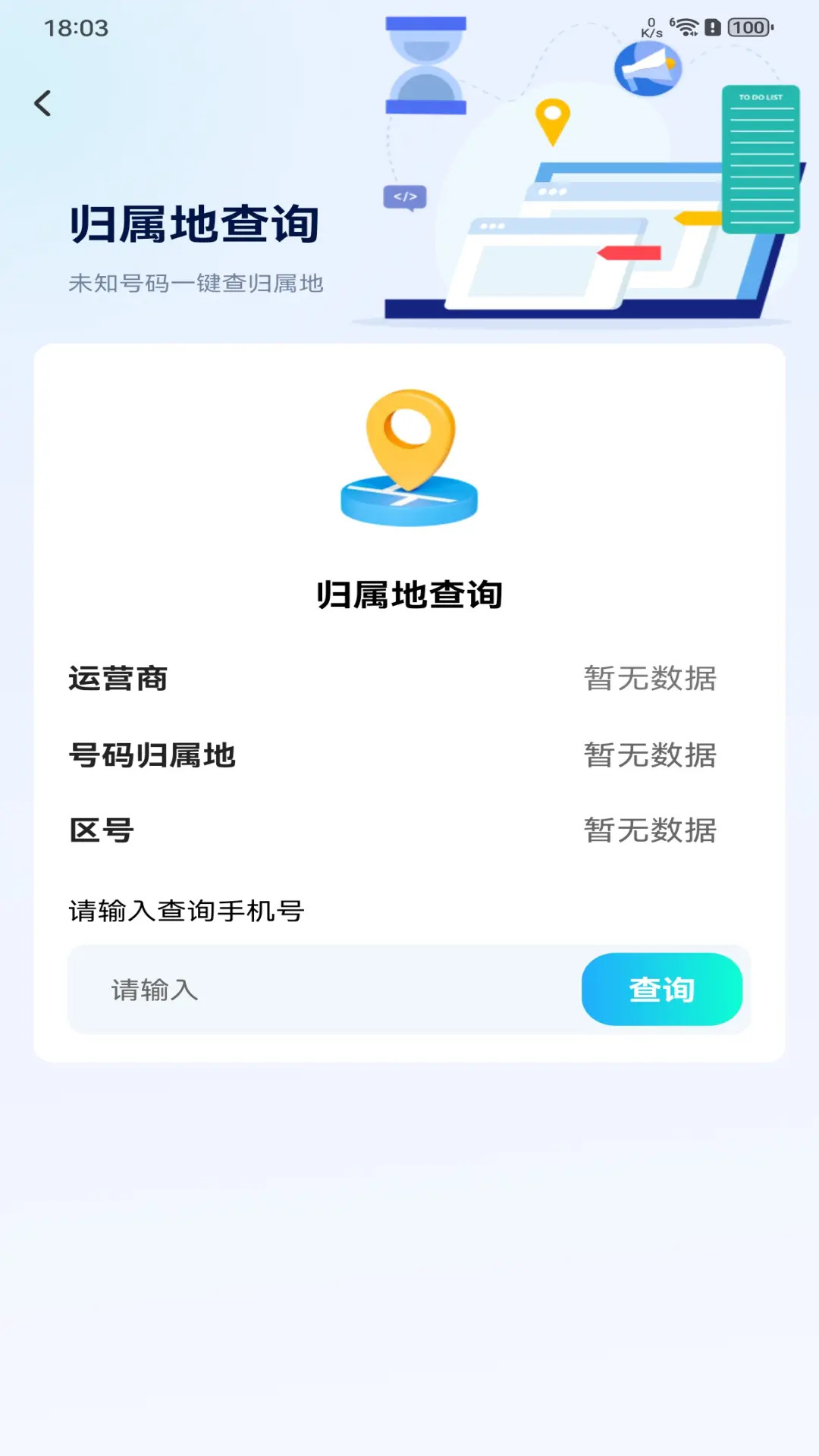
Task: Tap the 请输入 phone number input field
Action: tap(303, 988)
